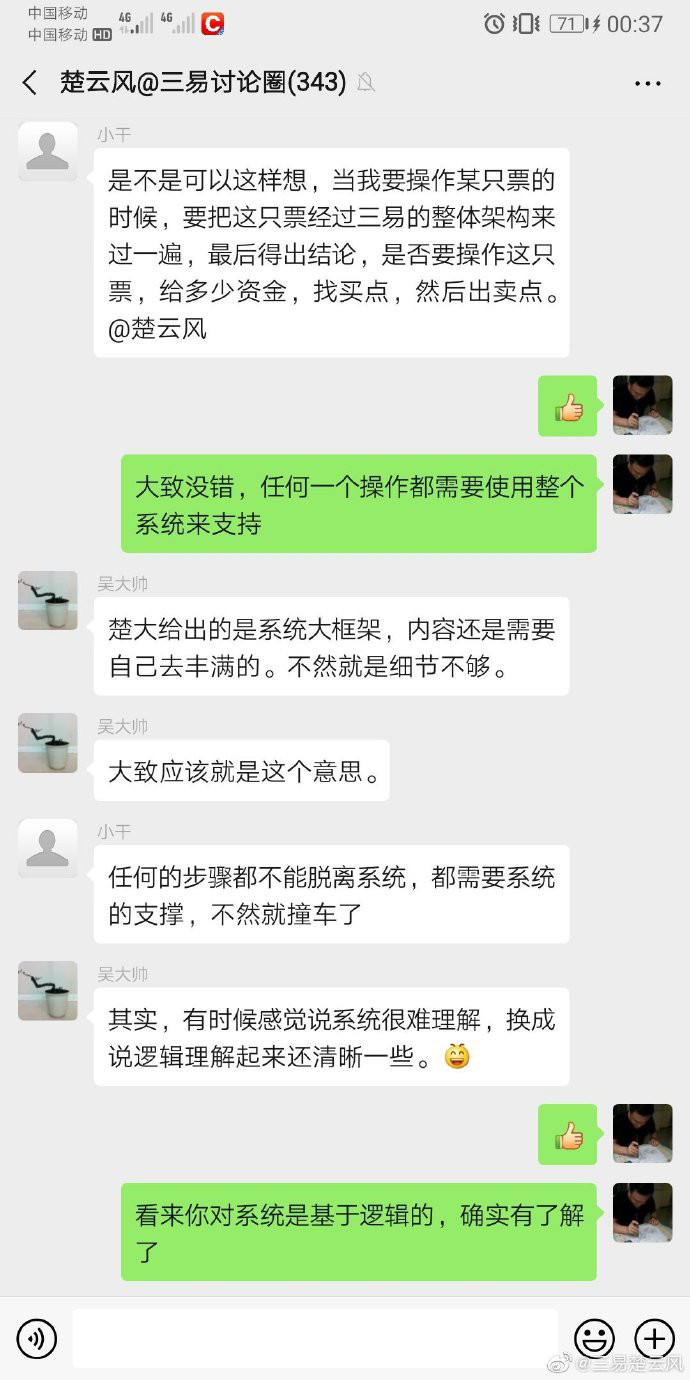View your avatar beside 看来你对系统 message

tap(642, 1212)
